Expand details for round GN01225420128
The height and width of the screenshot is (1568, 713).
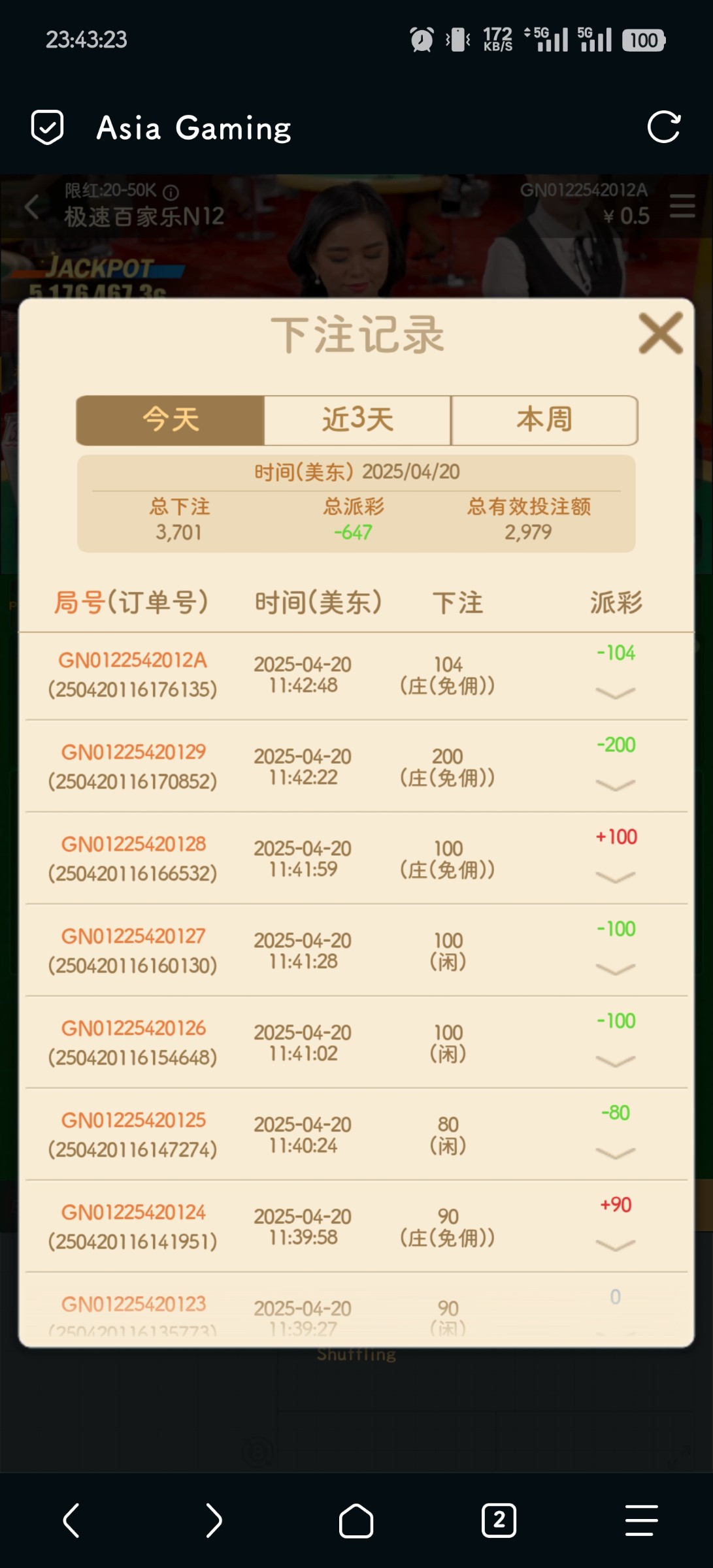coord(615,877)
